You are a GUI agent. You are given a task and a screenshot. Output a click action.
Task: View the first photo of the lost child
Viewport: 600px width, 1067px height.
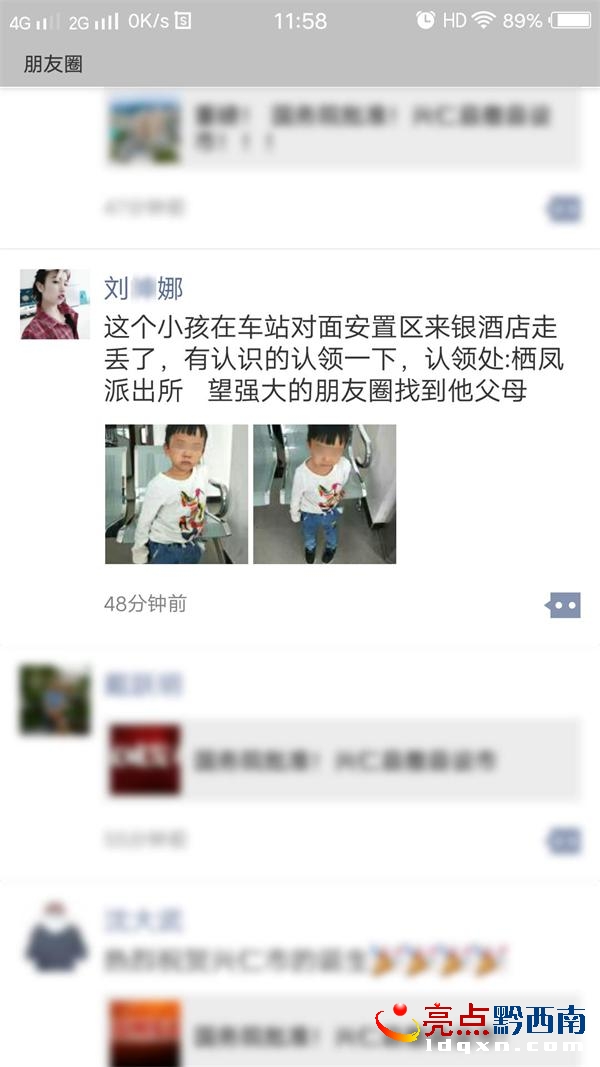click(176, 494)
